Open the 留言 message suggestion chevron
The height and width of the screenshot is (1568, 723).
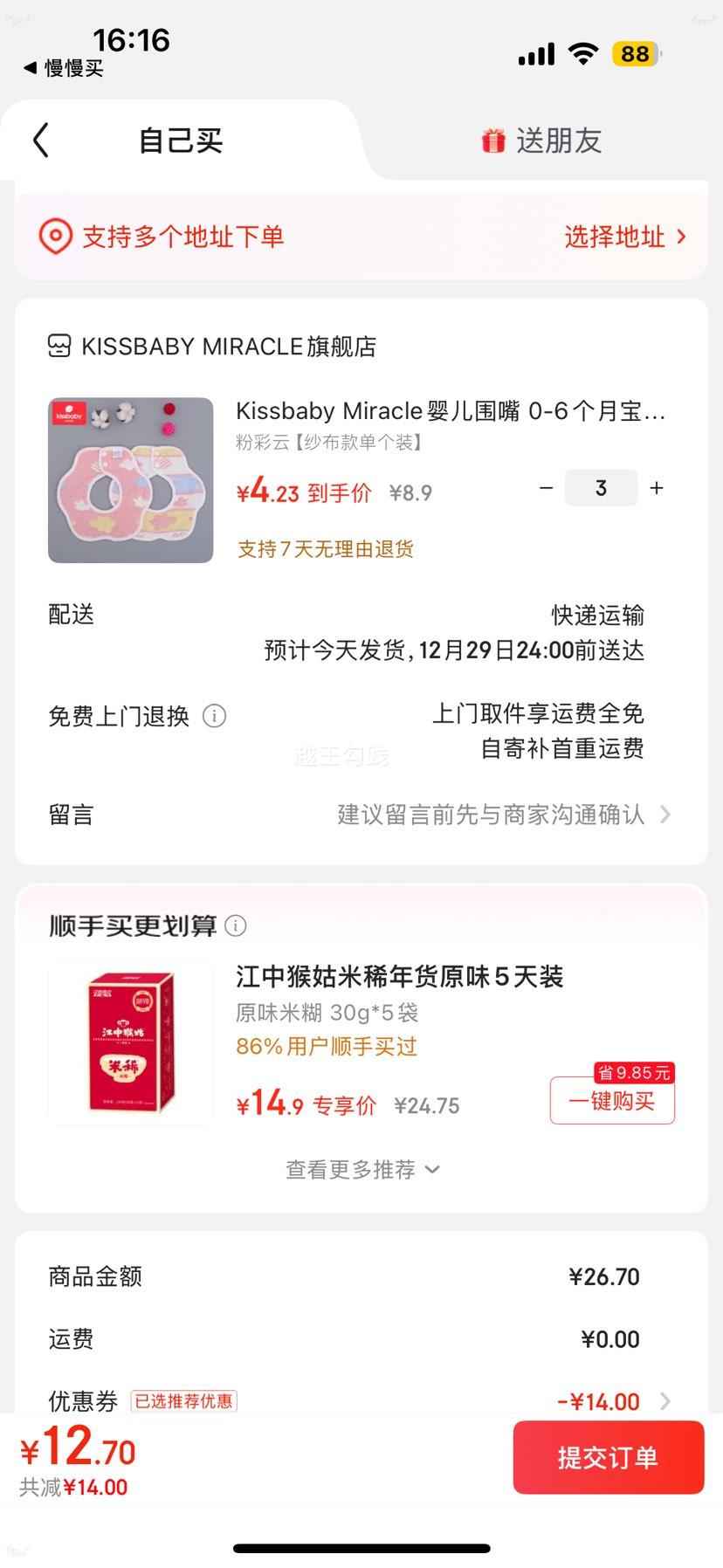666,814
